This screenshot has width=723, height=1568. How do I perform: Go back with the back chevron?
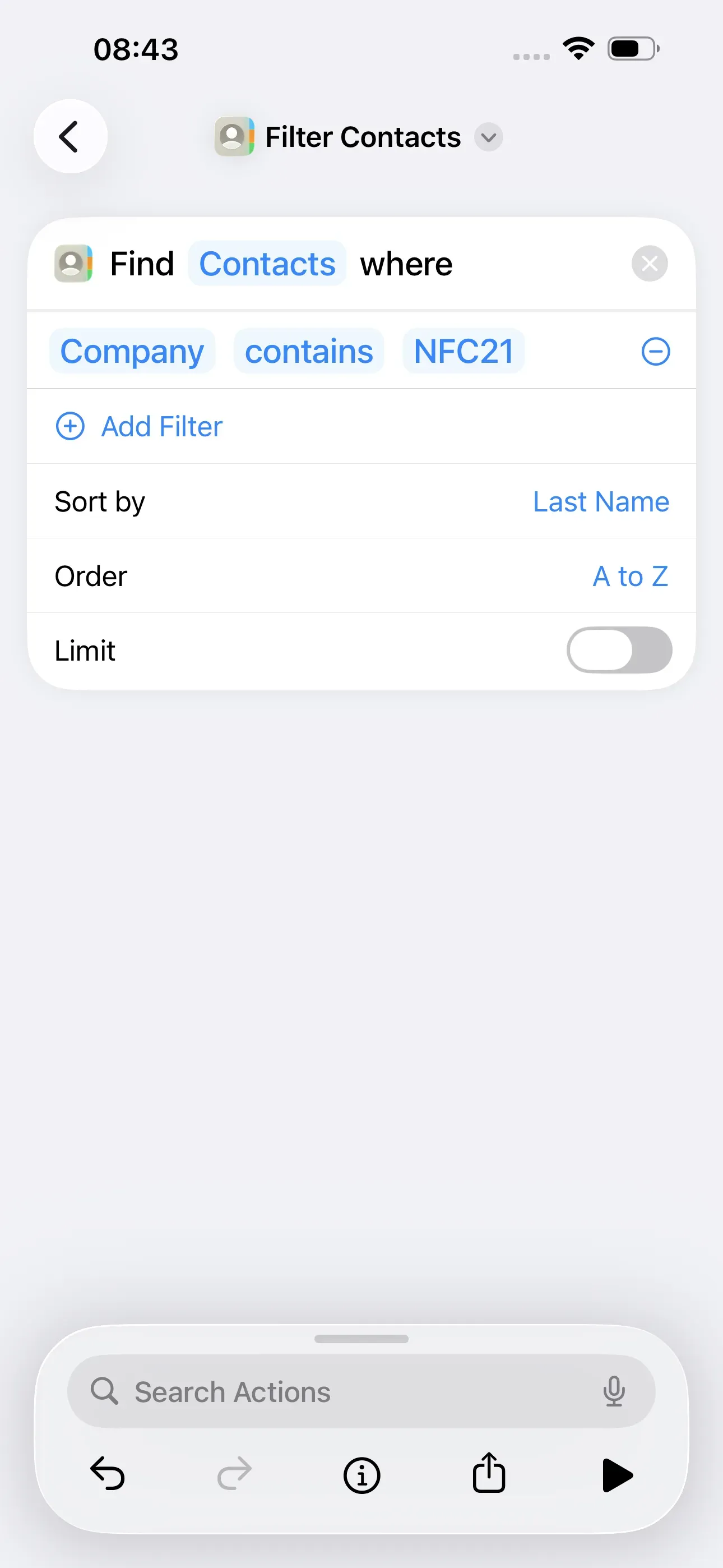70,136
